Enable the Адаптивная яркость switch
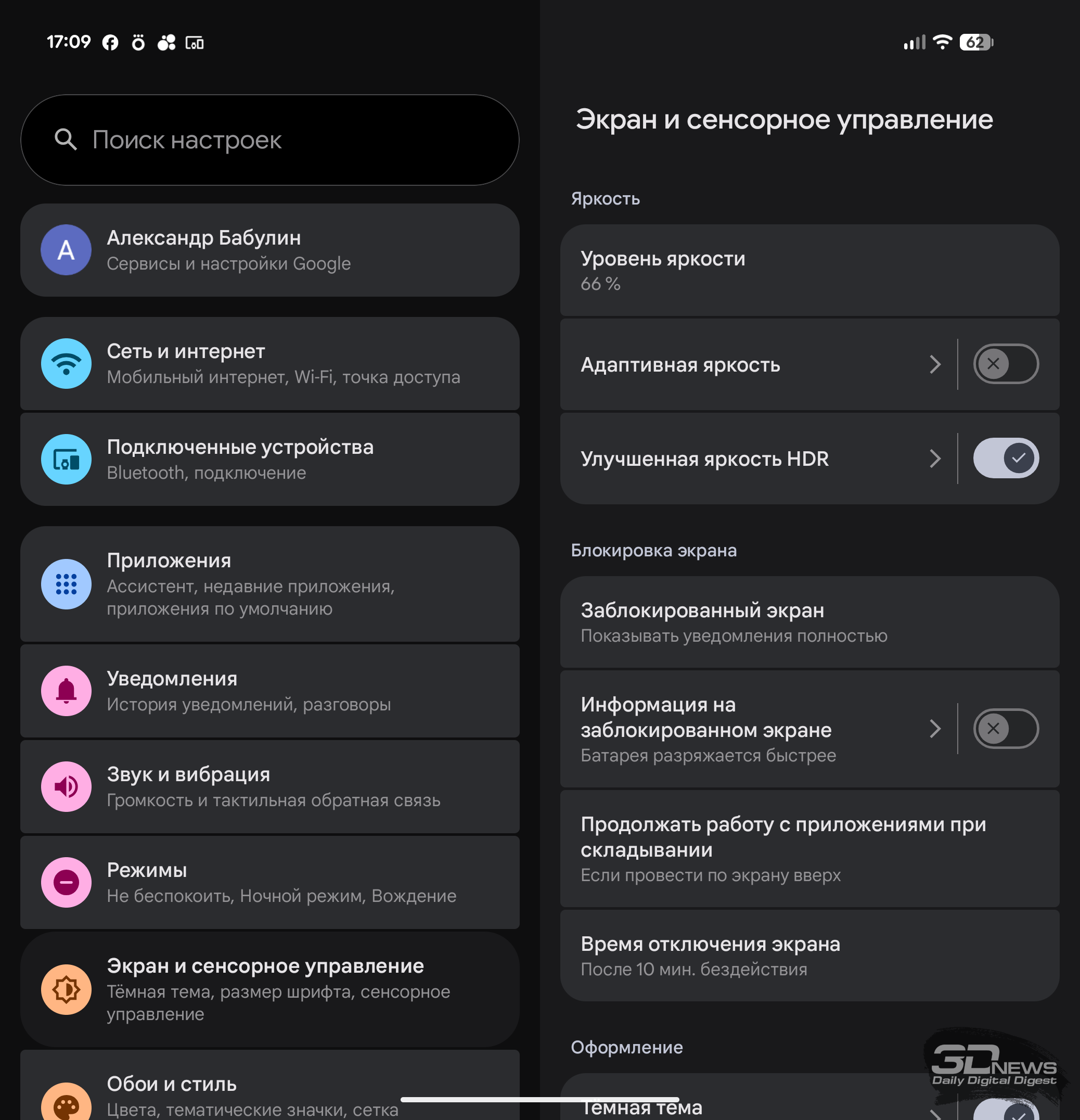1080x1120 pixels. click(x=1005, y=364)
